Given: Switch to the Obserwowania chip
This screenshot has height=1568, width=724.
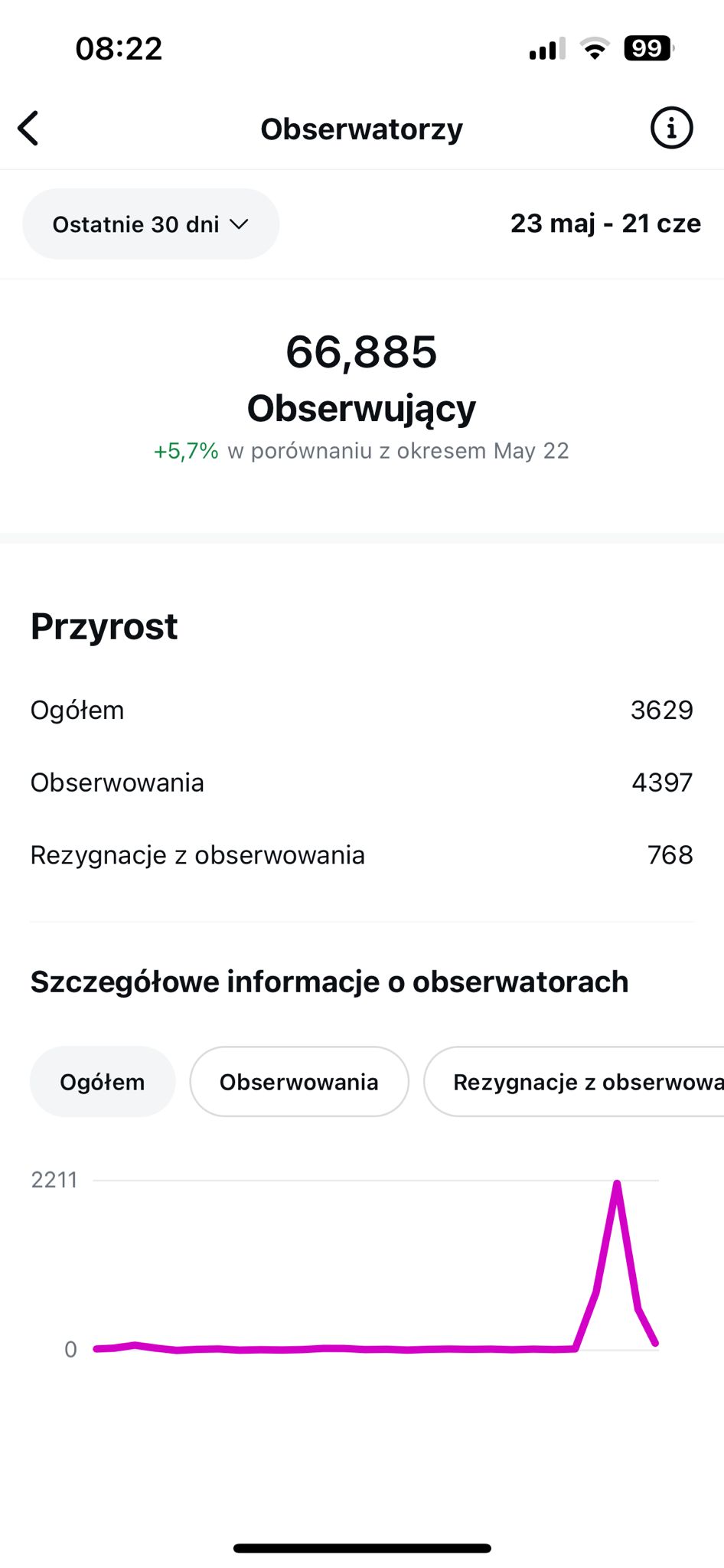Looking at the screenshot, I should [299, 1082].
